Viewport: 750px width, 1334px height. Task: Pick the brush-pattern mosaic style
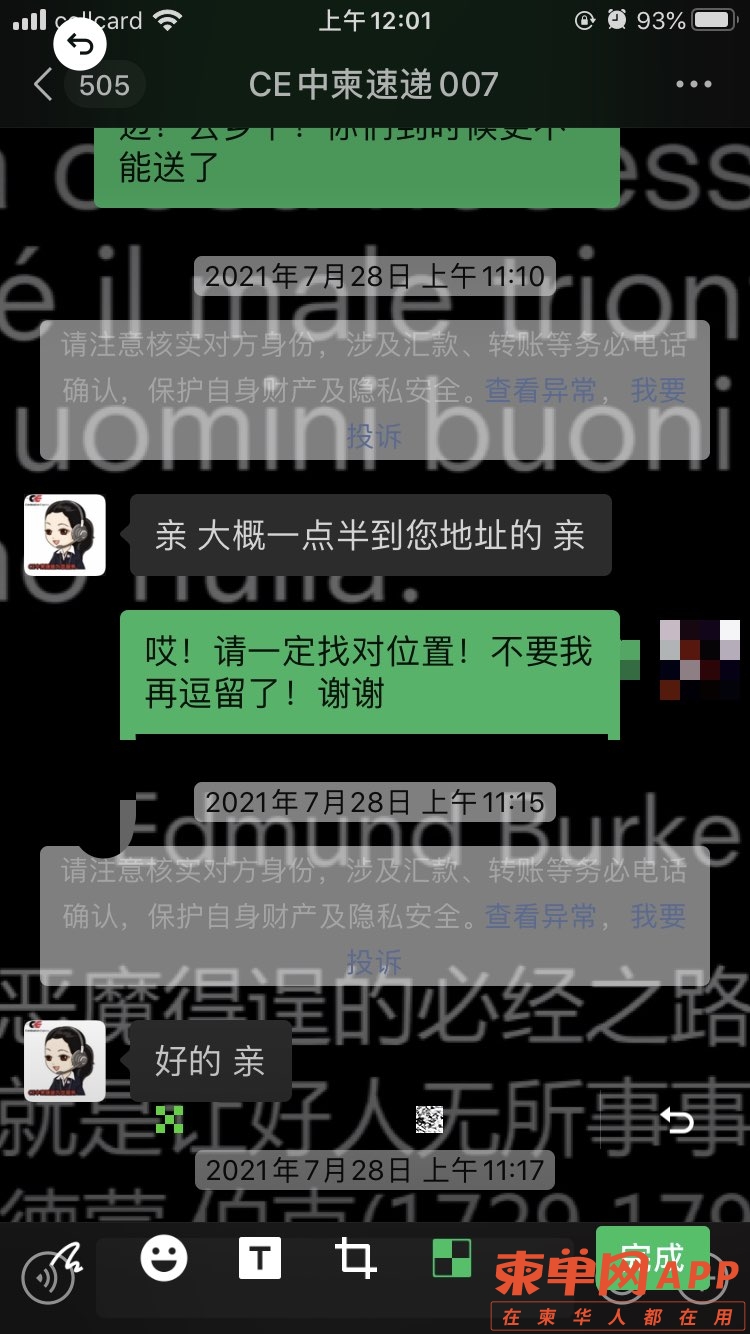tap(429, 1119)
